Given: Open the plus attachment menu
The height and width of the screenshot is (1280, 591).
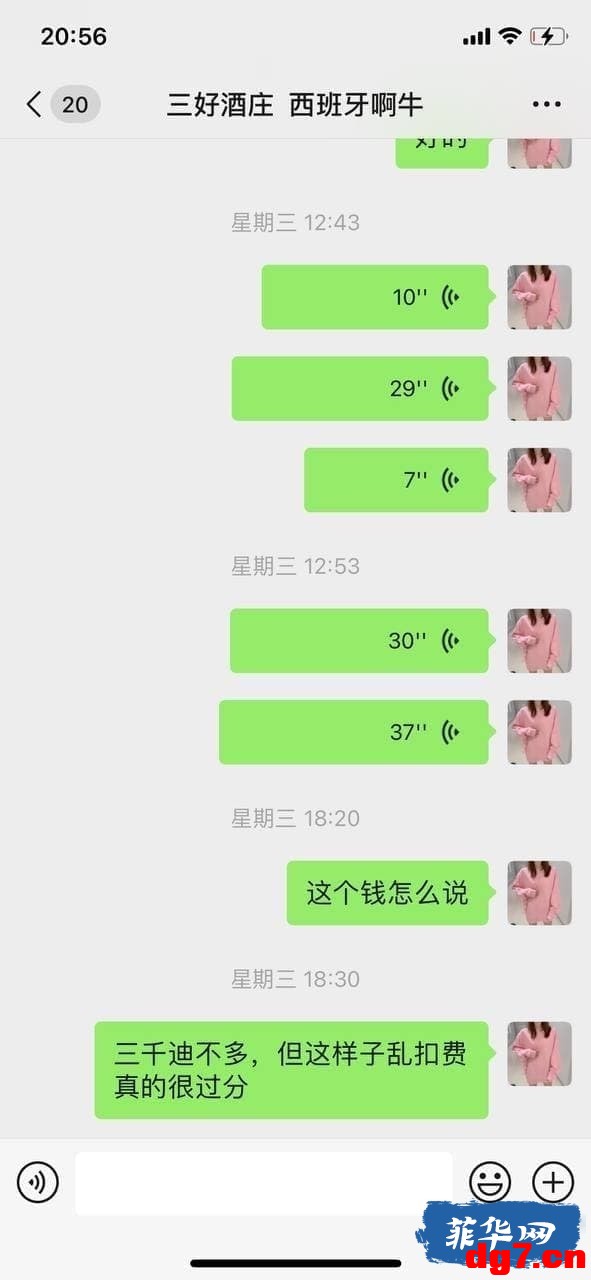Looking at the screenshot, I should coord(552,1183).
